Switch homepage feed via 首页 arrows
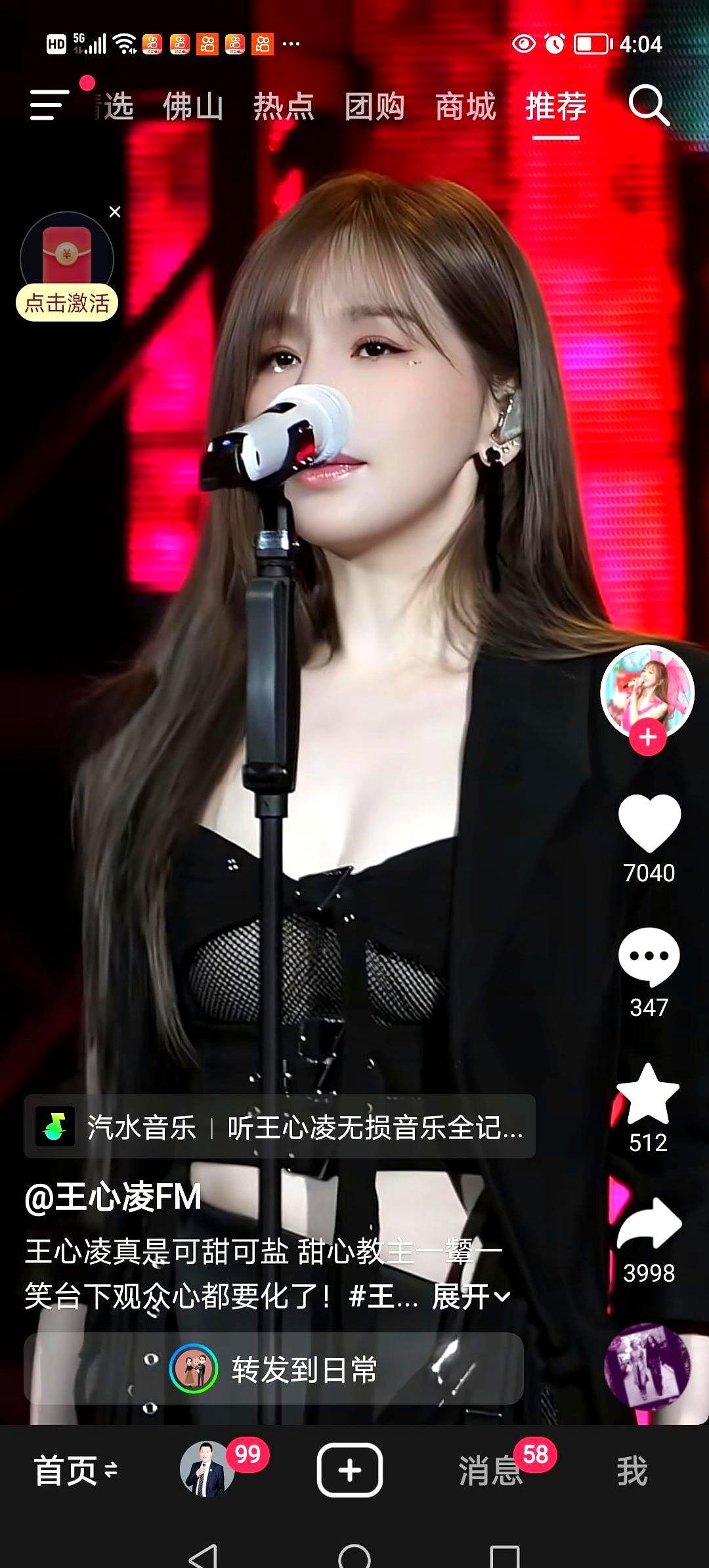This screenshot has height=1568, width=709. [x=72, y=1469]
